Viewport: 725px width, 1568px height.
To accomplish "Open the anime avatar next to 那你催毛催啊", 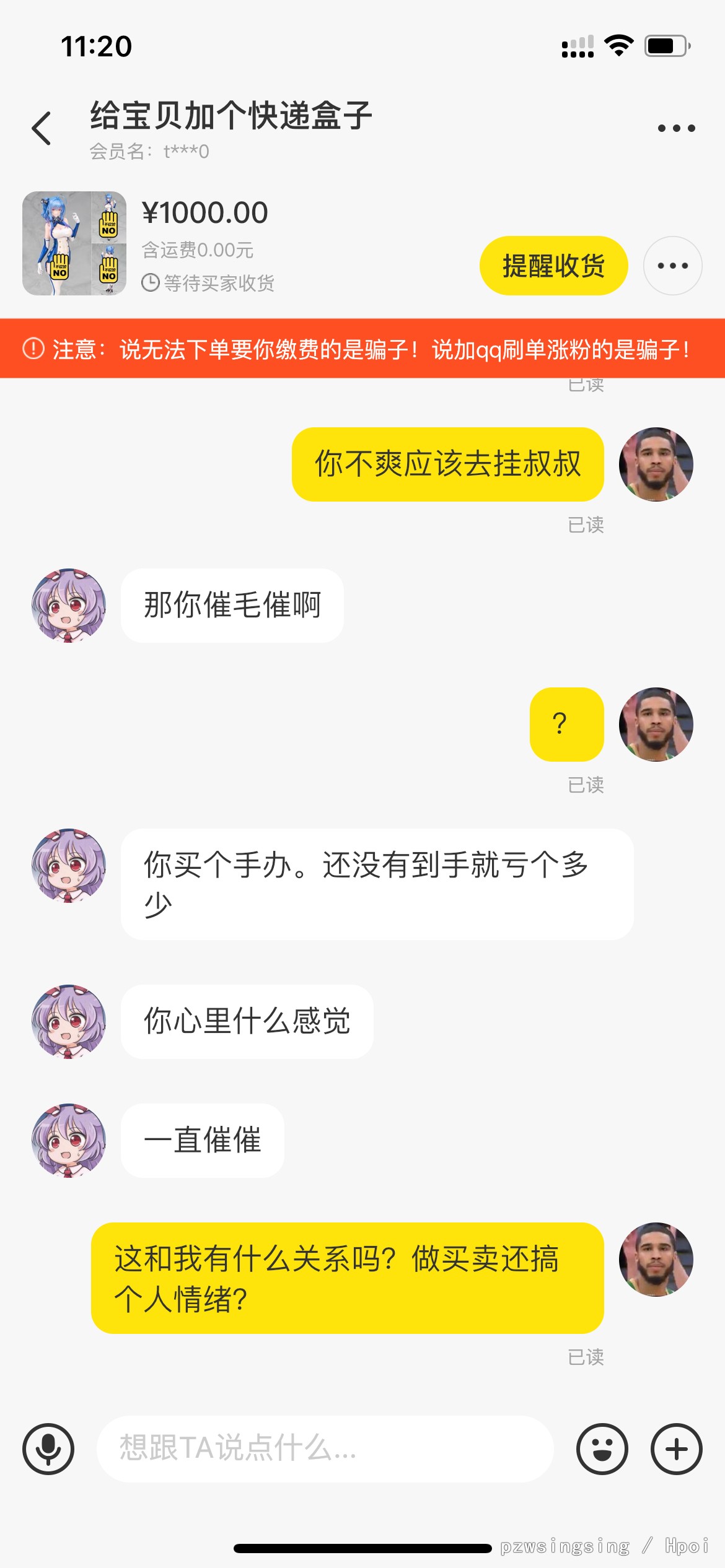I will (x=69, y=606).
